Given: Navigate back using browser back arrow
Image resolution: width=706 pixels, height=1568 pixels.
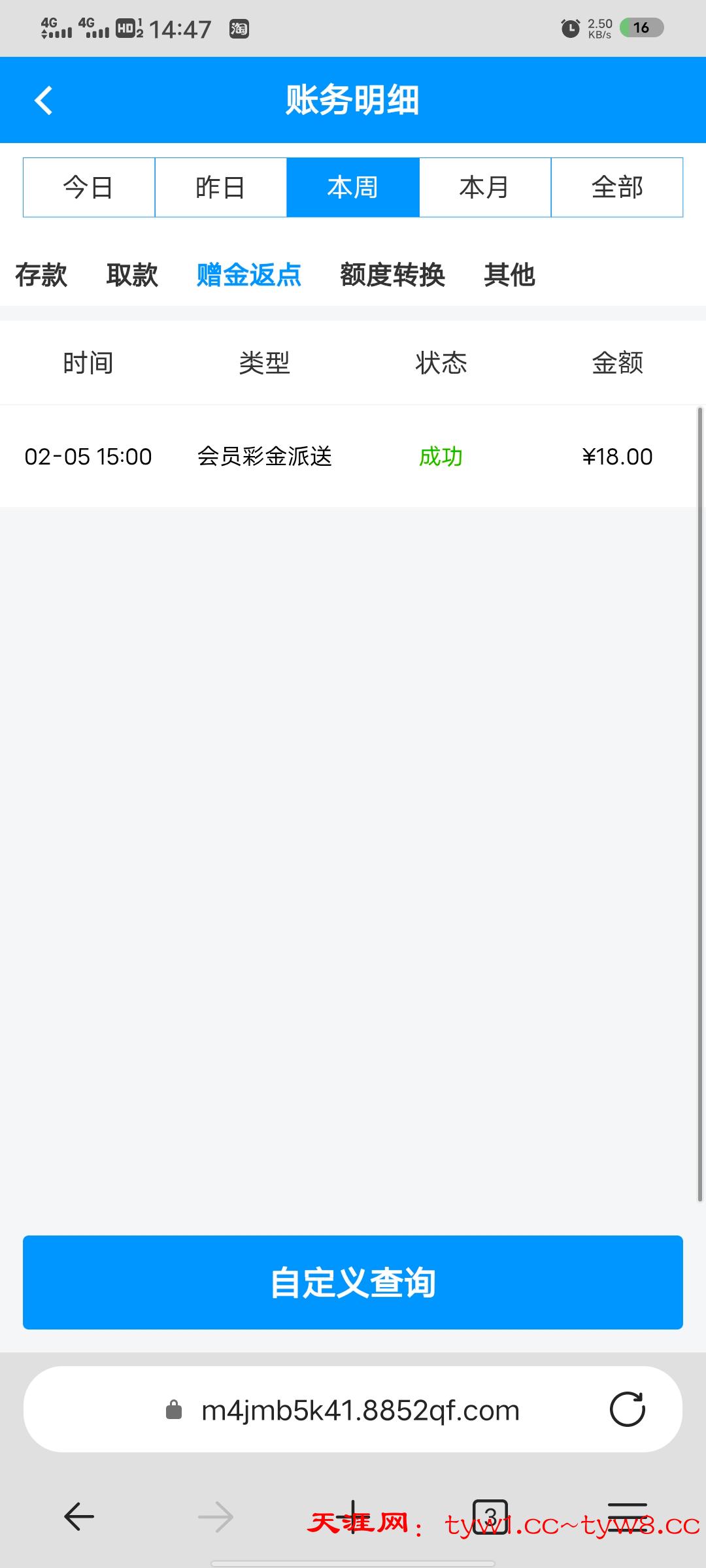Looking at the screenshot, I should [x=79, y=1516].
